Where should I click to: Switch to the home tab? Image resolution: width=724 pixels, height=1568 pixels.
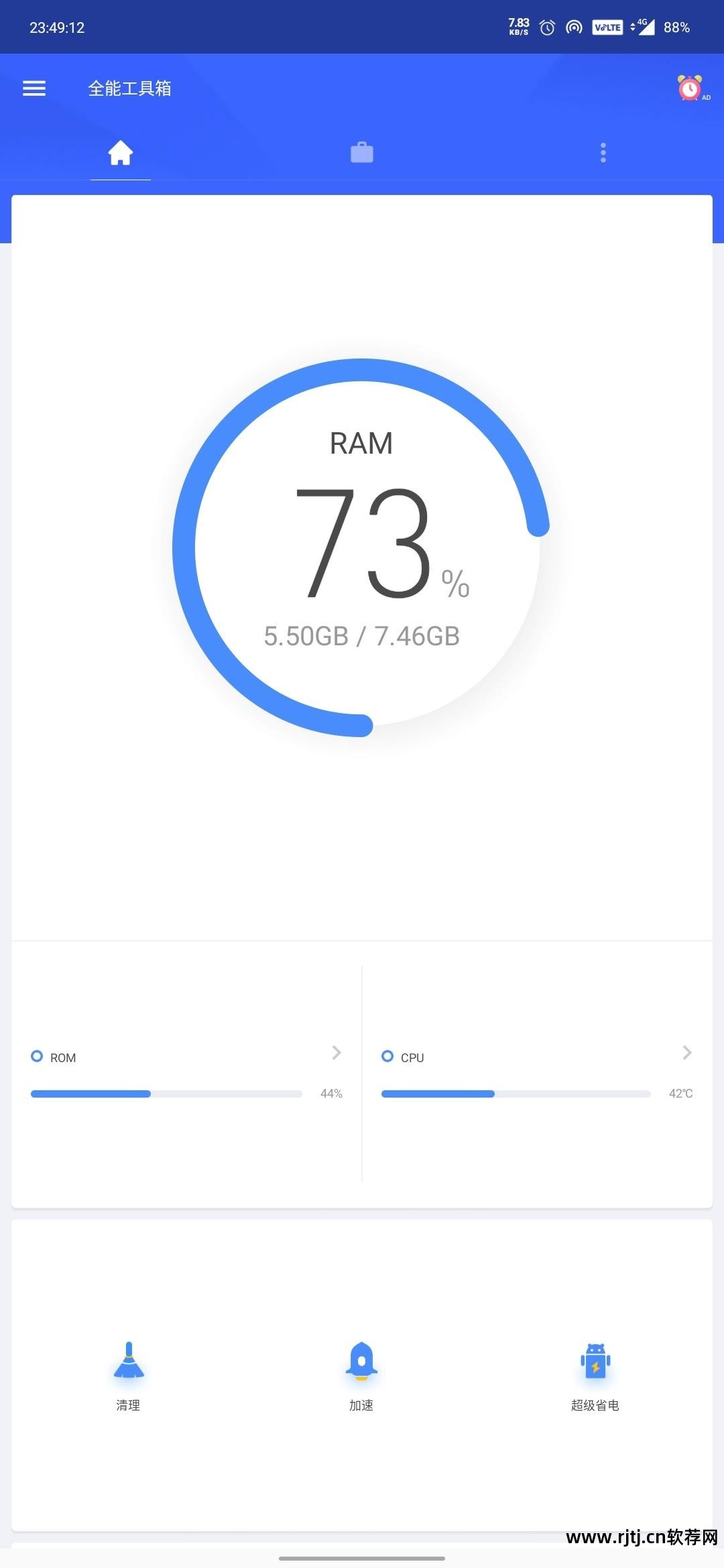(x=121, y=153)
